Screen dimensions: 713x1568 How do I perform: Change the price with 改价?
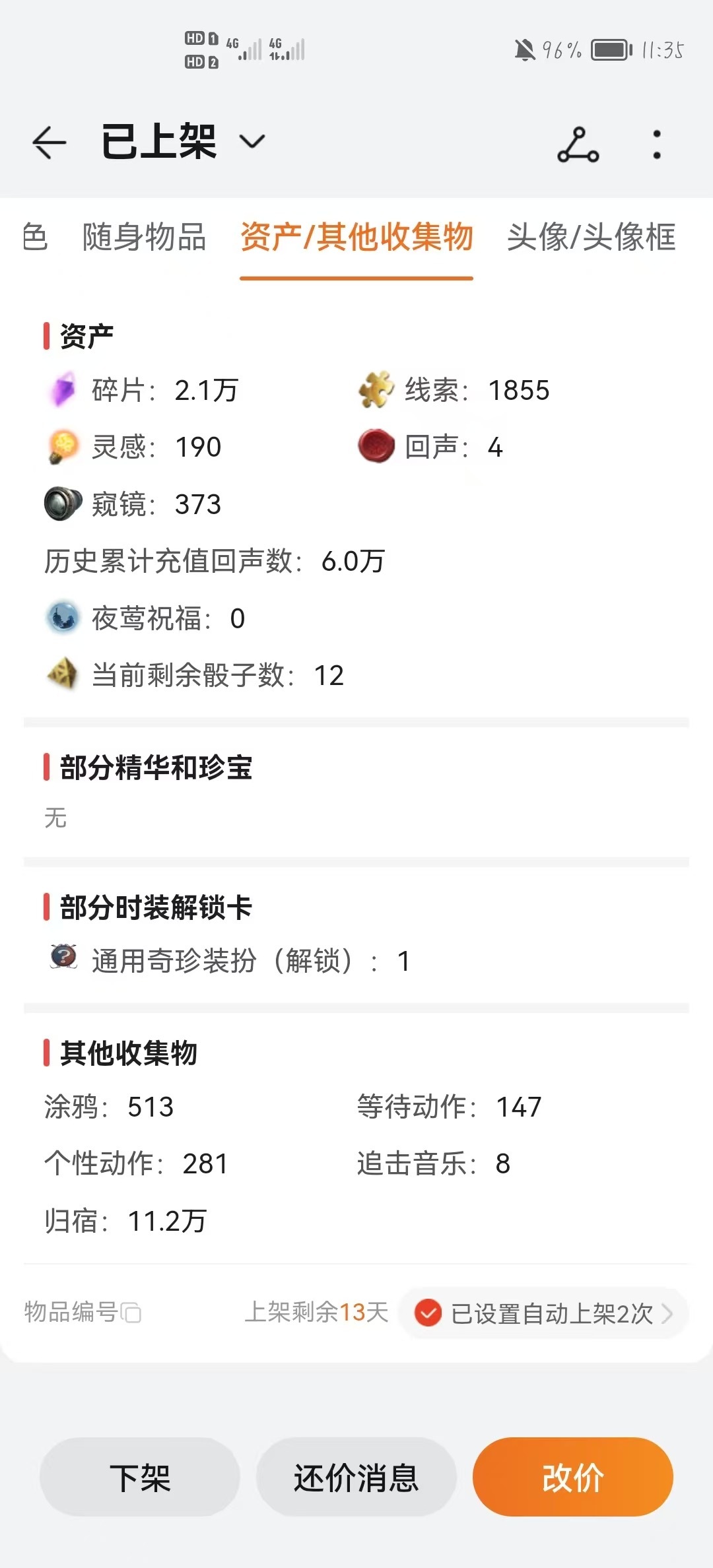pyautogui.click(x=573, y=1477)
